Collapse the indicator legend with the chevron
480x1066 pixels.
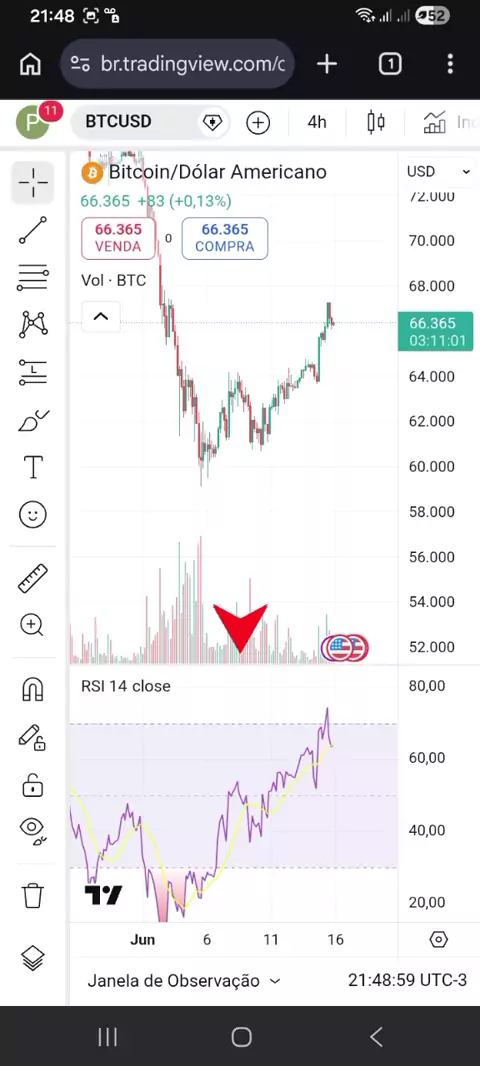point(101,317)
